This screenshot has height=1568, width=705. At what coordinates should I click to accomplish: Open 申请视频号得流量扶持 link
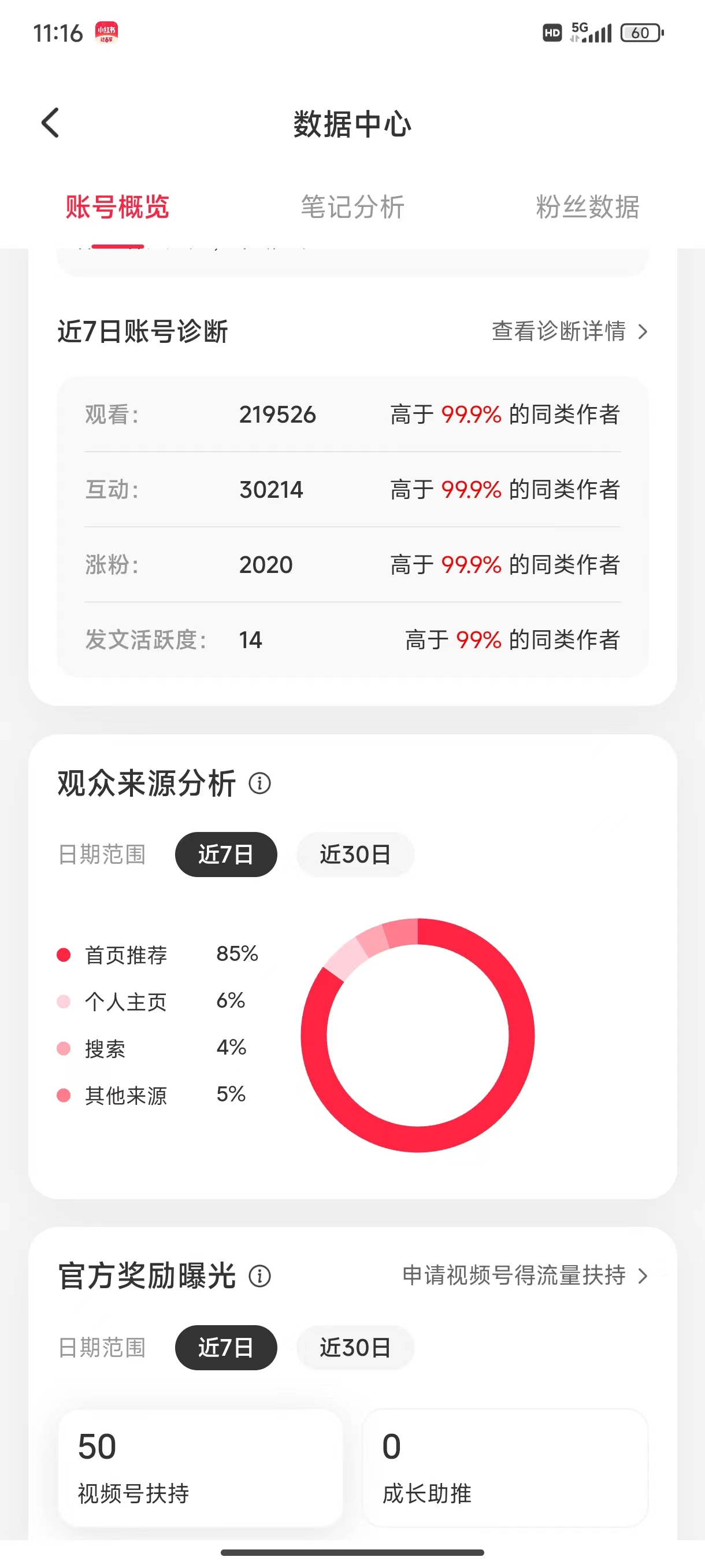click(525, 1275)
